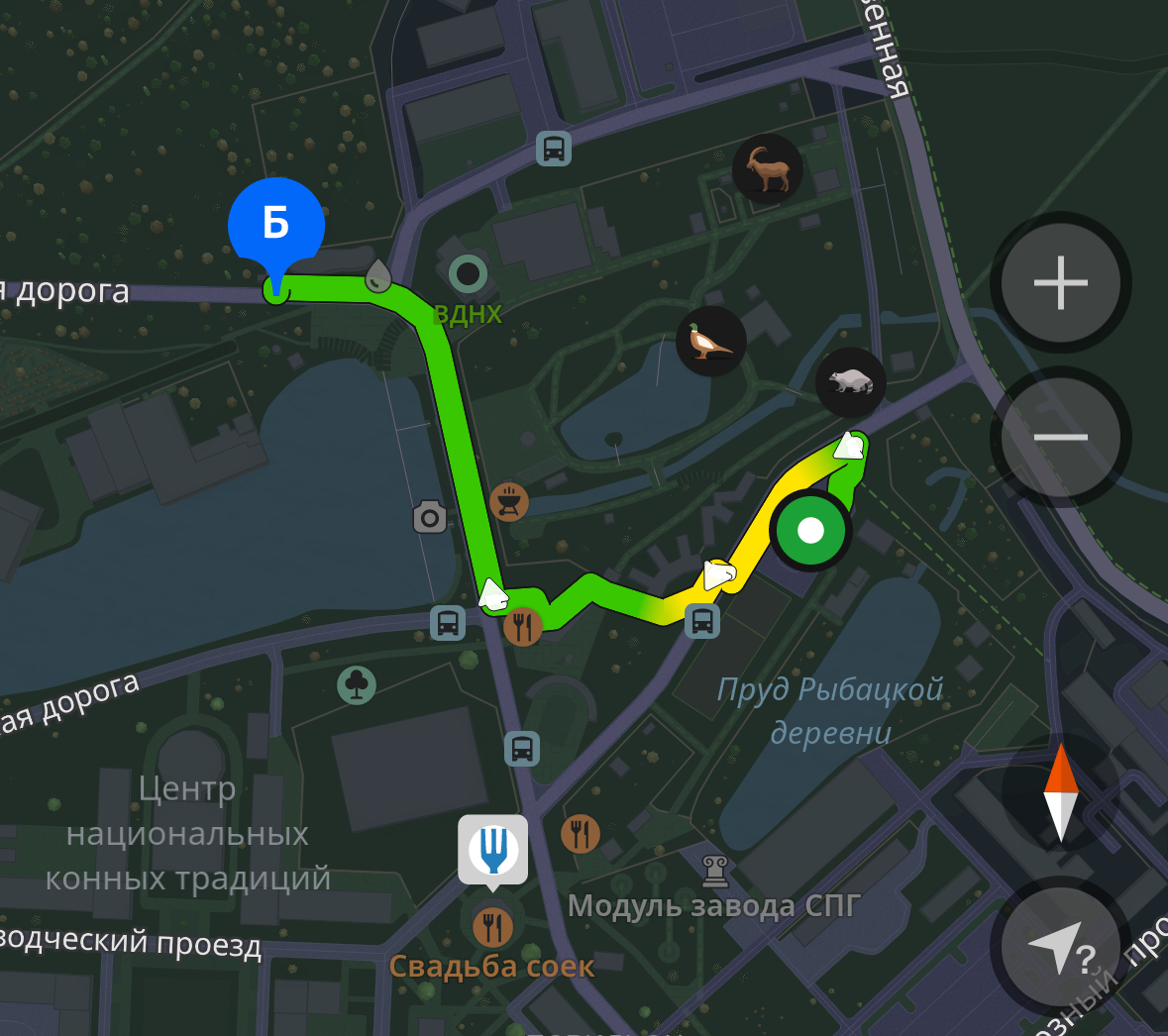Zoom out on the map

pyautogui.click(x=1060, y=437)
